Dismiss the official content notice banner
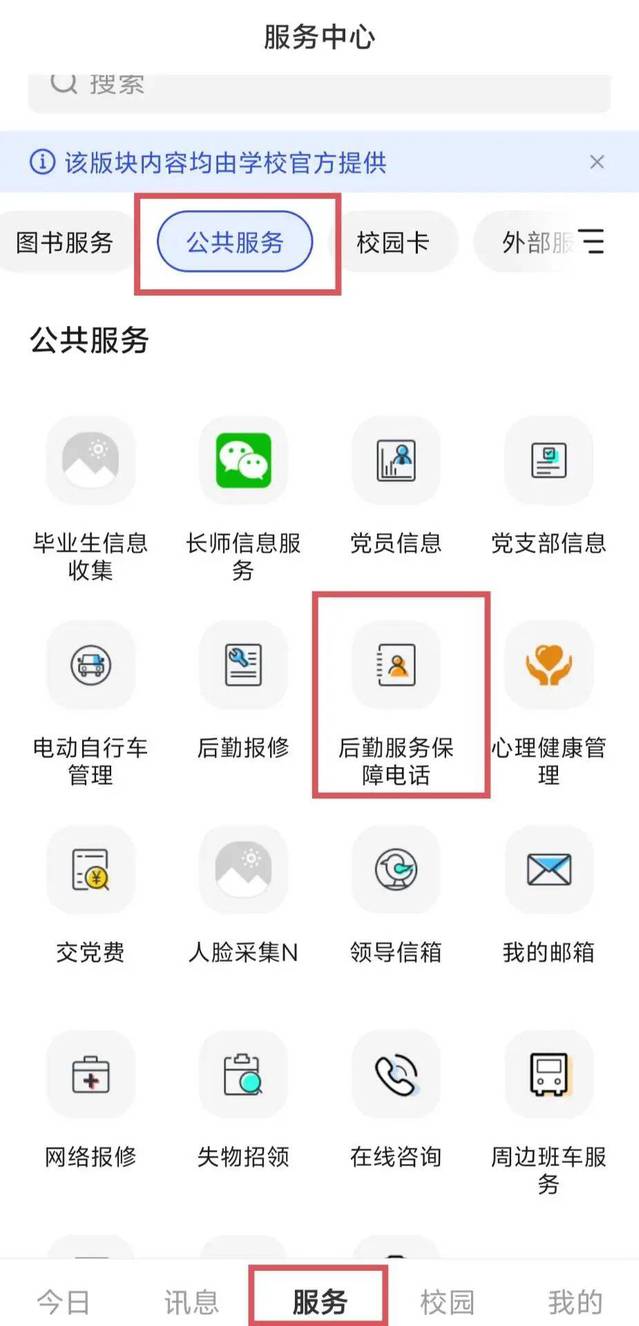 597,162
